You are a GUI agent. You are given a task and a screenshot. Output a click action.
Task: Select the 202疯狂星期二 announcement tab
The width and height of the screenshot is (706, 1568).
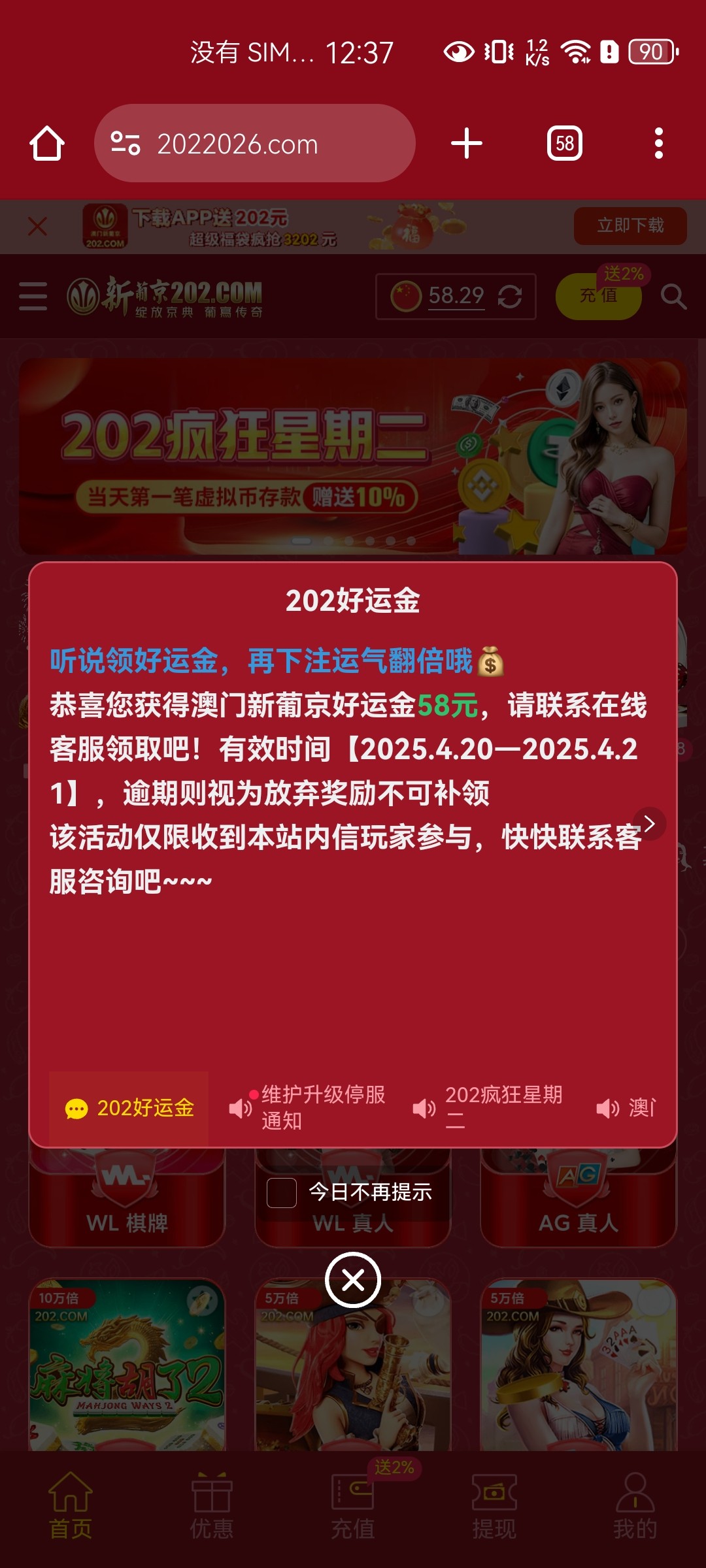(490, 1107)
